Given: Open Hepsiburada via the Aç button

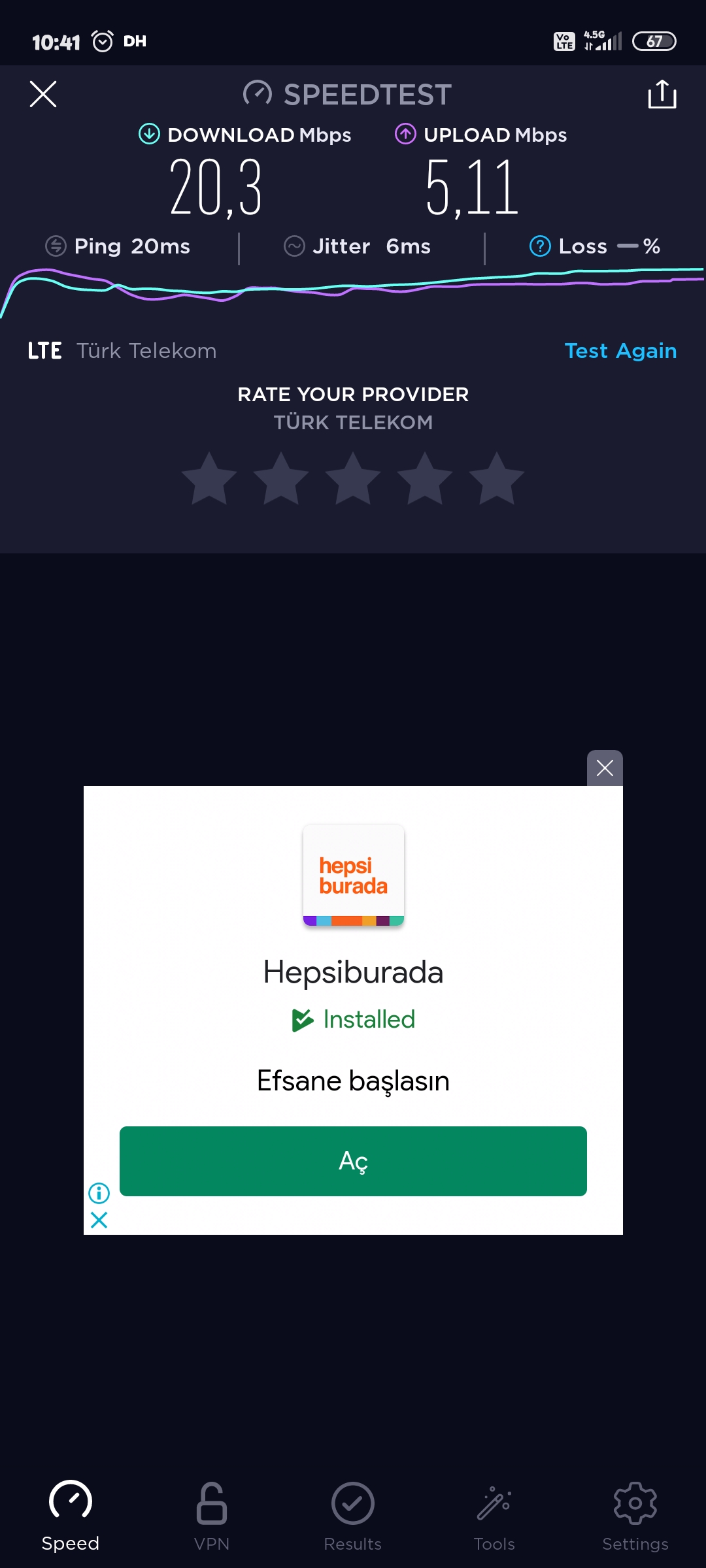Looking at the screenshot, I should click(353, 1161).
